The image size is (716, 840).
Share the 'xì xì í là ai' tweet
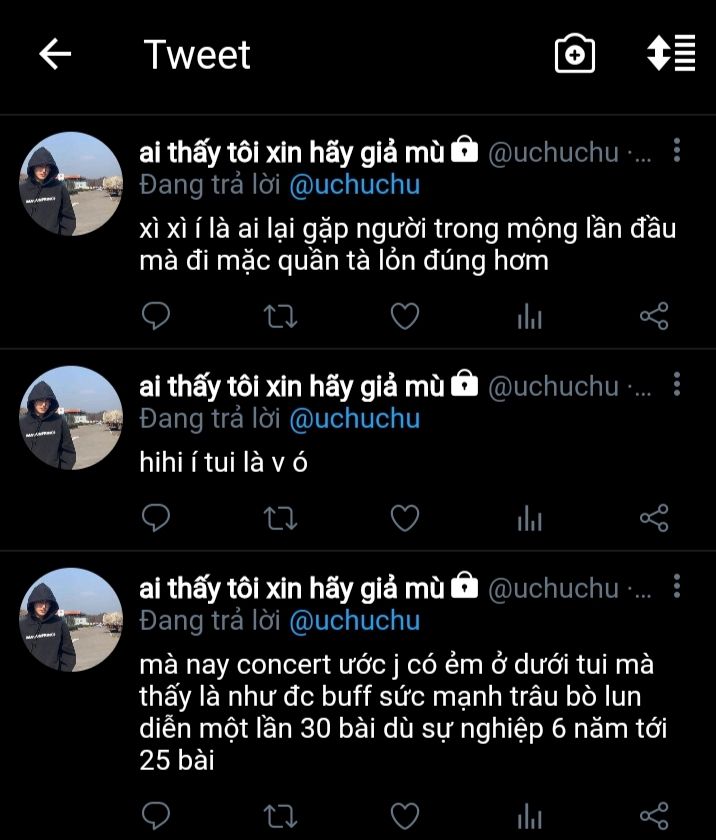pos(653,317)
